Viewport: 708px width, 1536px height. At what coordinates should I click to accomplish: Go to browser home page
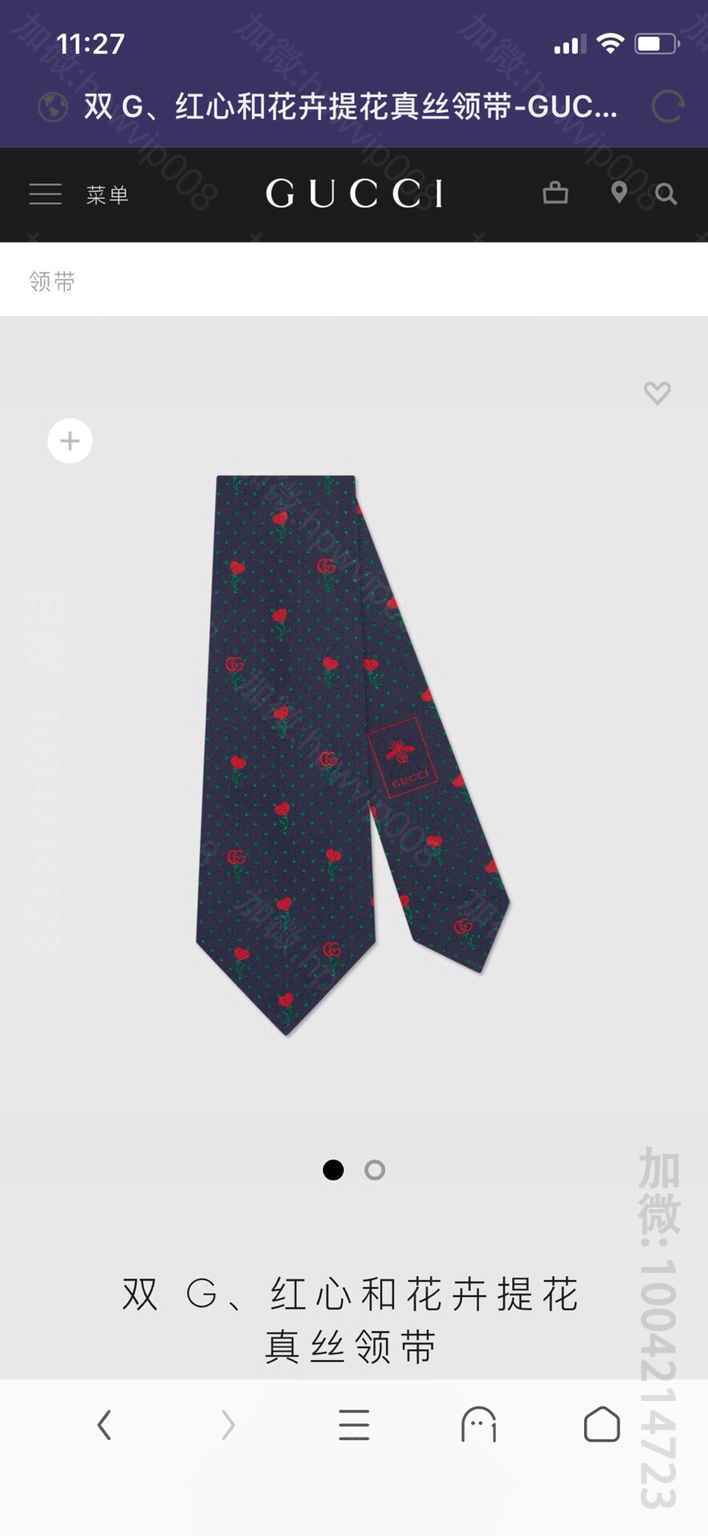[x=601, y=1424]
